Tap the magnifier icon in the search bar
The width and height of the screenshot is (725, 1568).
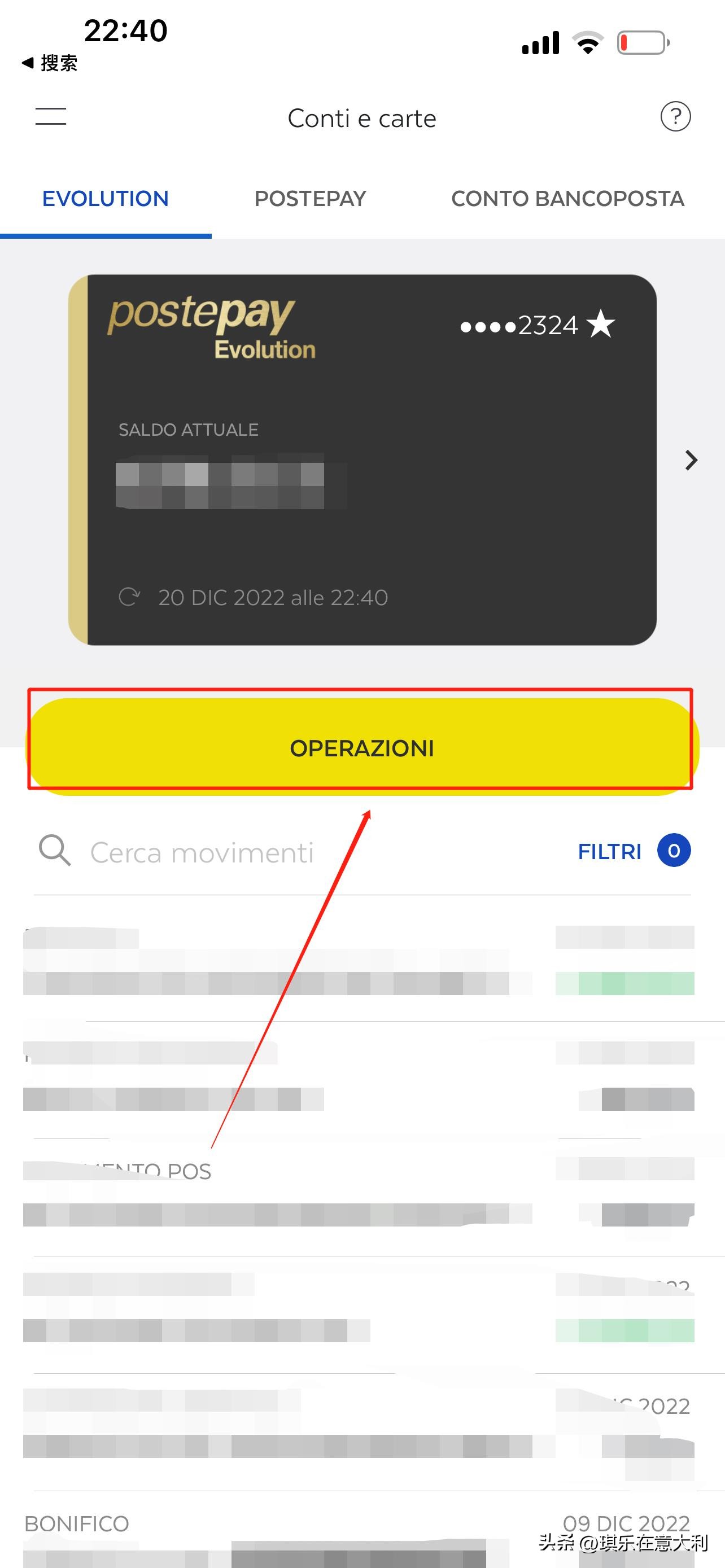coord(54,852)
